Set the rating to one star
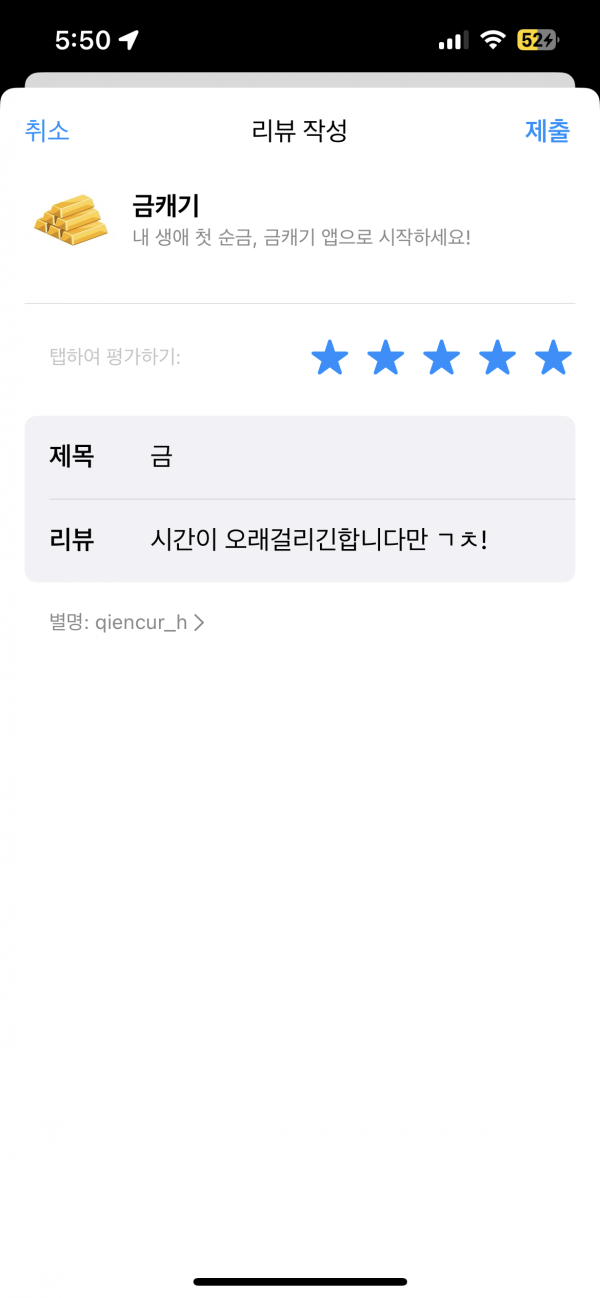The image size is (600, 1298). click(330, 357)
